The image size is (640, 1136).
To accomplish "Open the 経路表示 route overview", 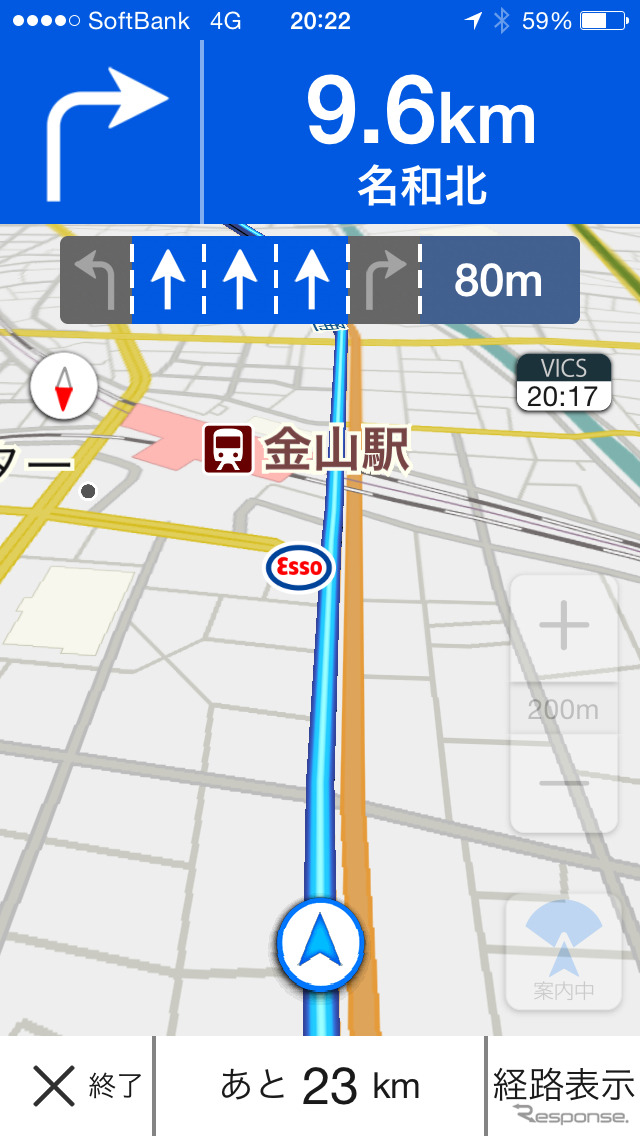I will (563, 1084).
